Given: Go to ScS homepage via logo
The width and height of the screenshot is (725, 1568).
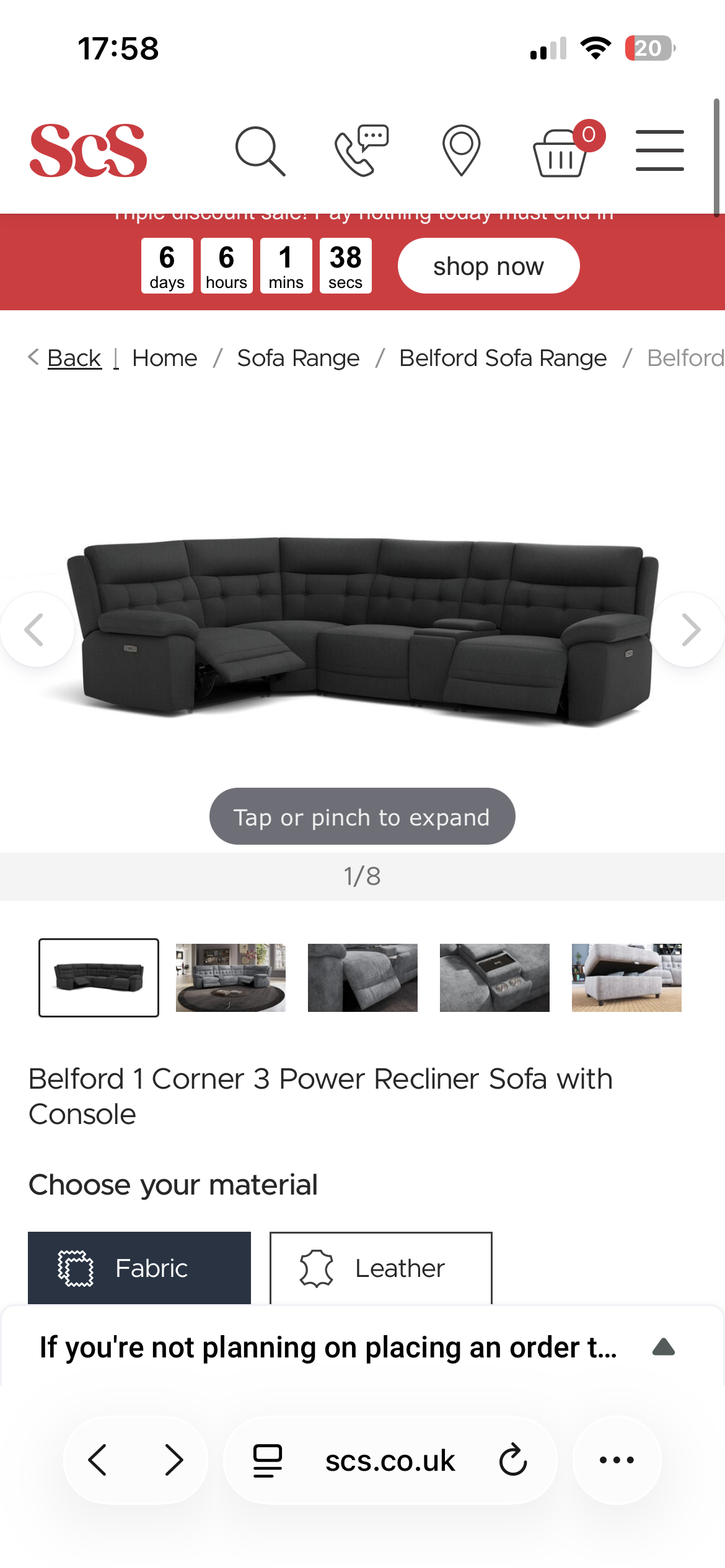Looking at the screenshot, I should pos(89,150).
